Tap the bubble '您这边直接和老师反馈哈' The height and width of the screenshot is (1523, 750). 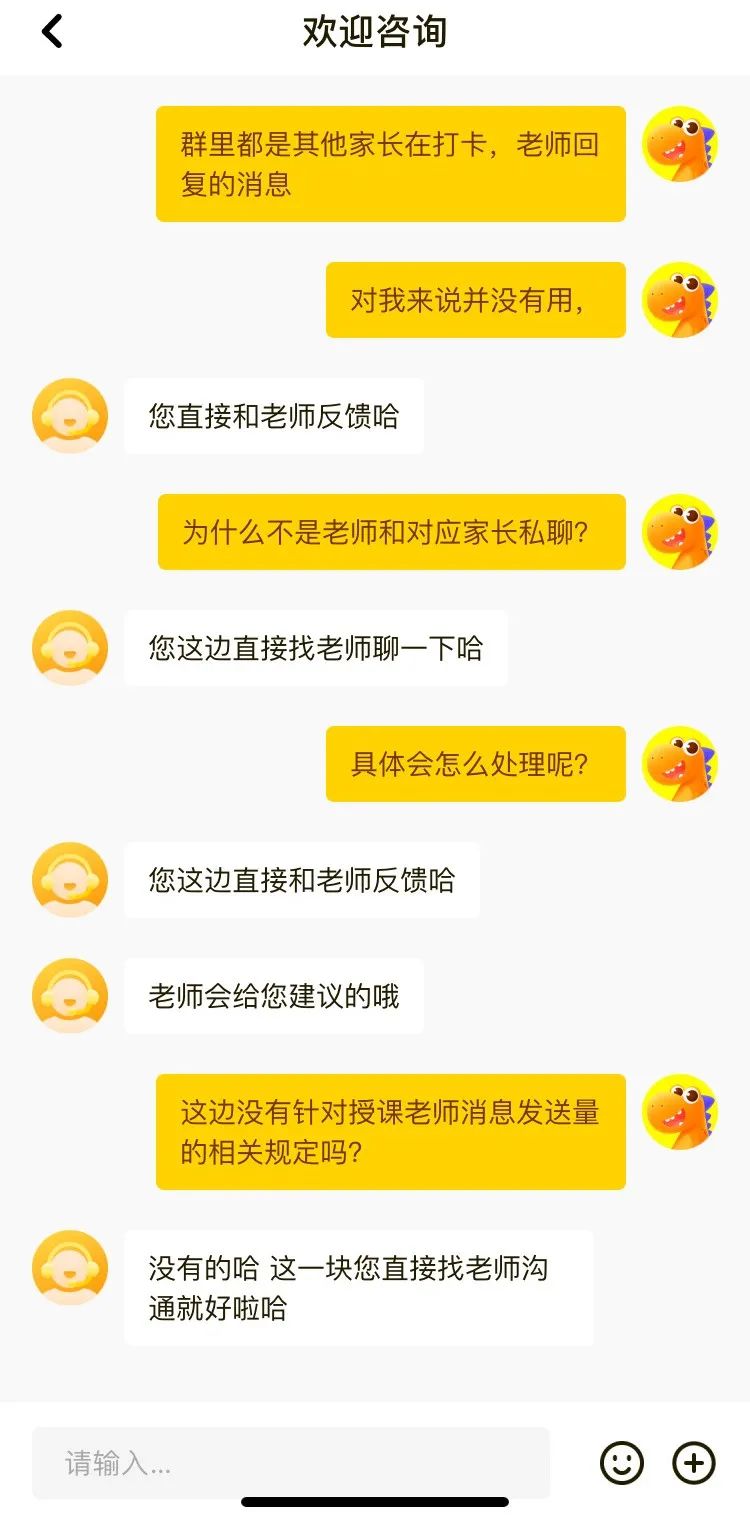coord(300,879)
